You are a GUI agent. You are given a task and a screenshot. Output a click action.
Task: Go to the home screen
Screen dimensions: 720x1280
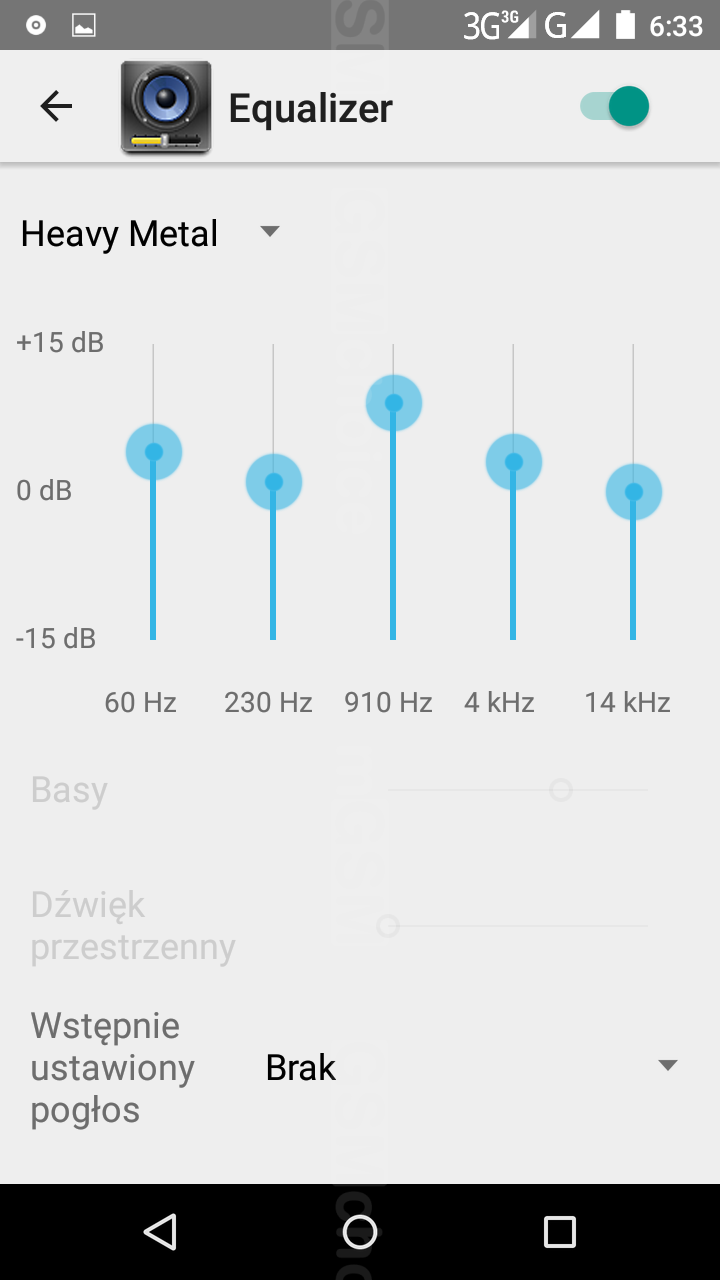[360, 1232]
